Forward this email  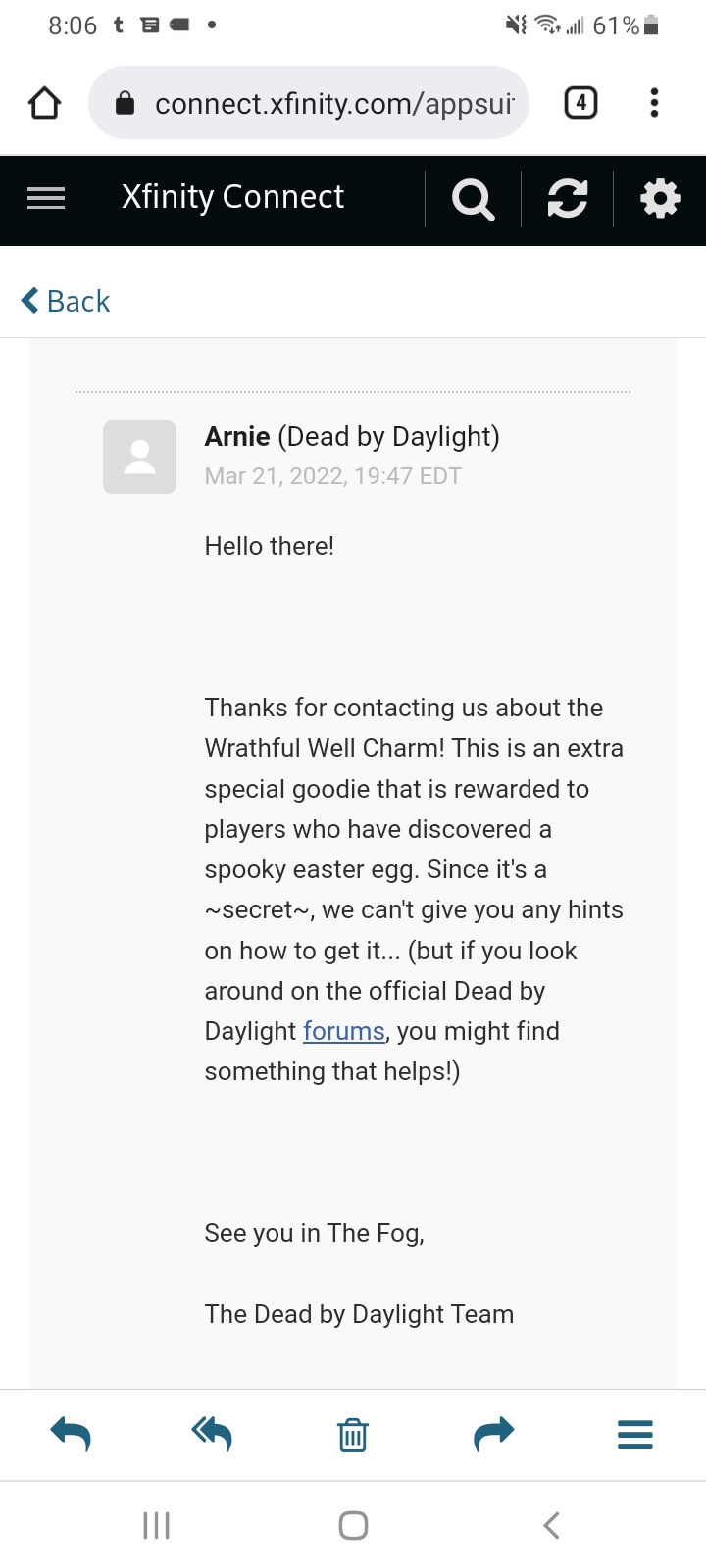pos(493,1435)
